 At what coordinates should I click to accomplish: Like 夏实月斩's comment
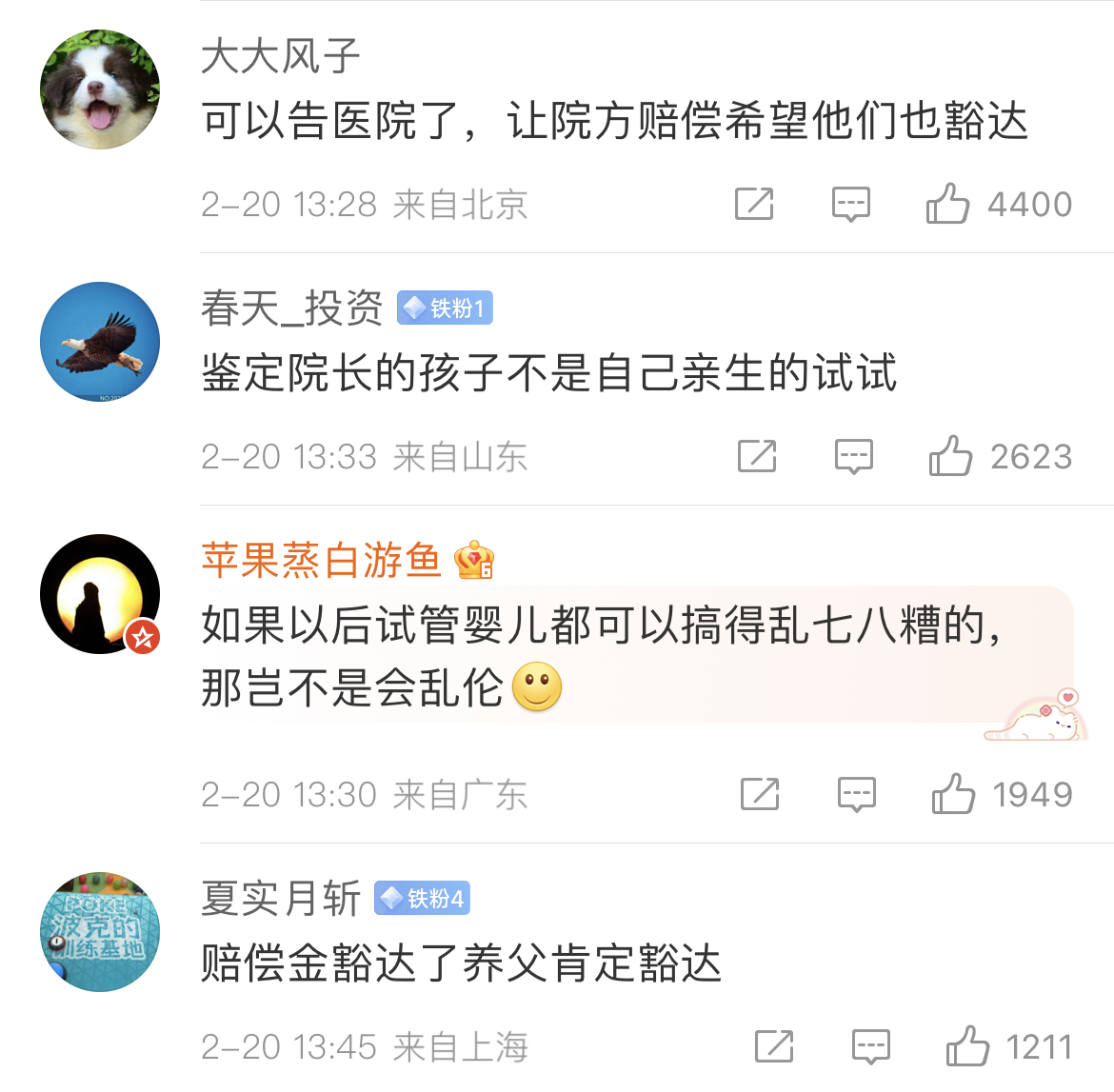click(967, 1046)
